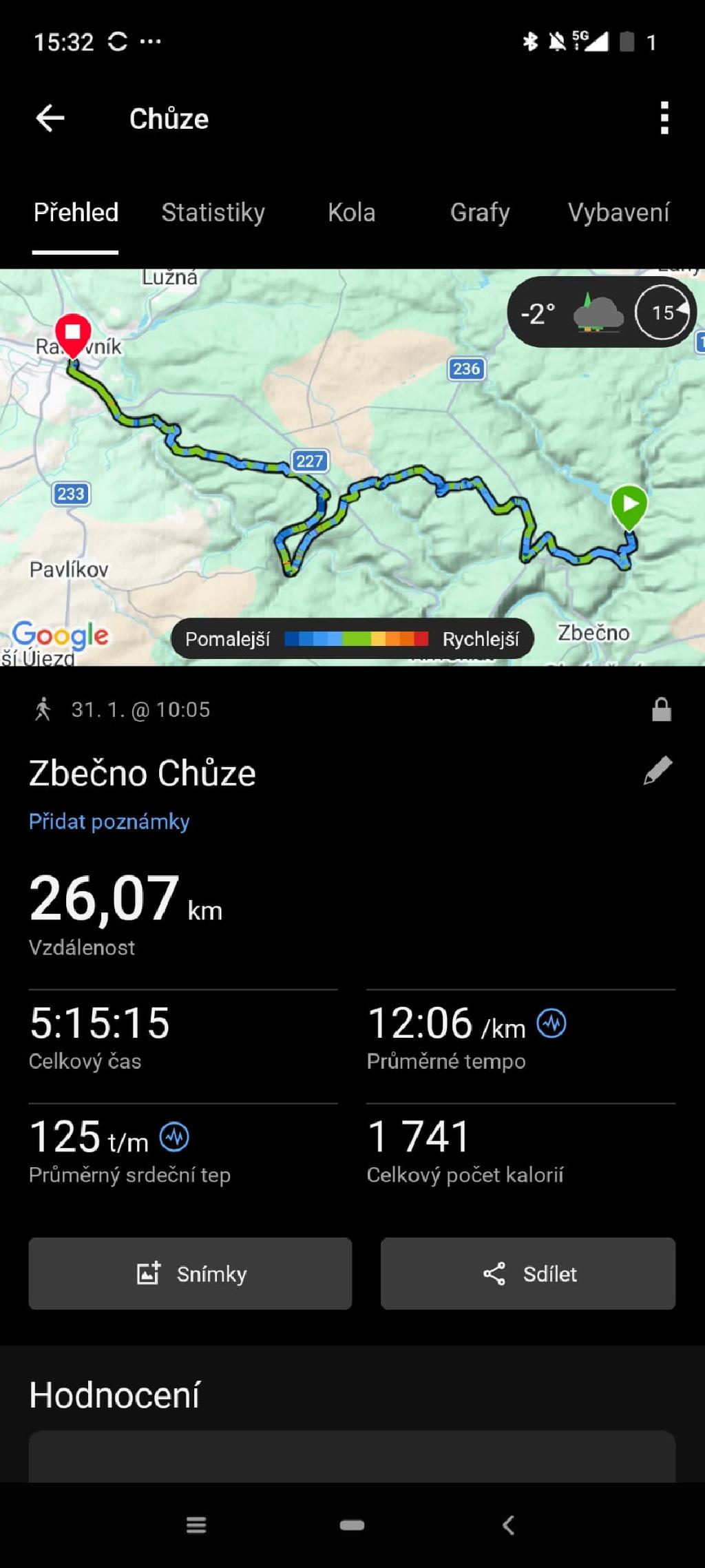
Task: Go to the home screen
Action: click(352, 1525)
